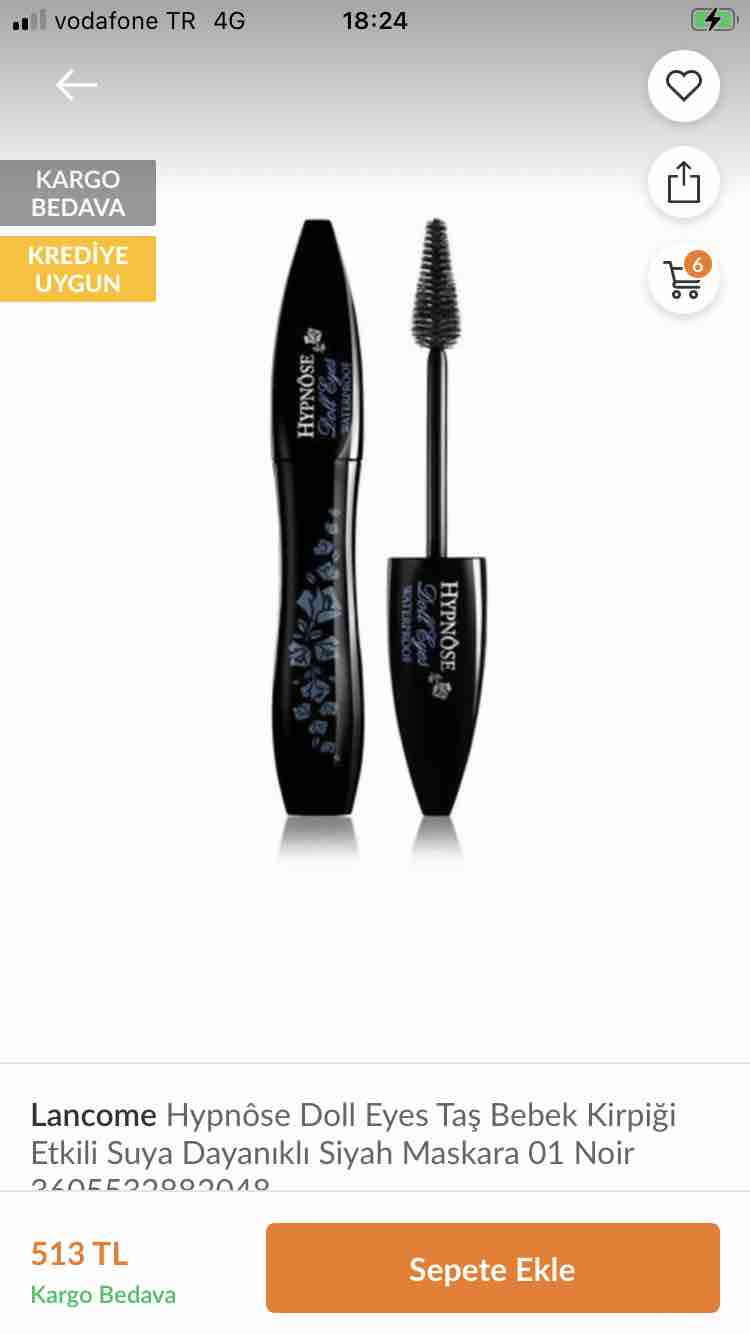Image resolution: width=750 pixels, height=1334 pixels.
Task: Tap Sepete Ekle to add to cart
Action: click(x=493, y=1268)
